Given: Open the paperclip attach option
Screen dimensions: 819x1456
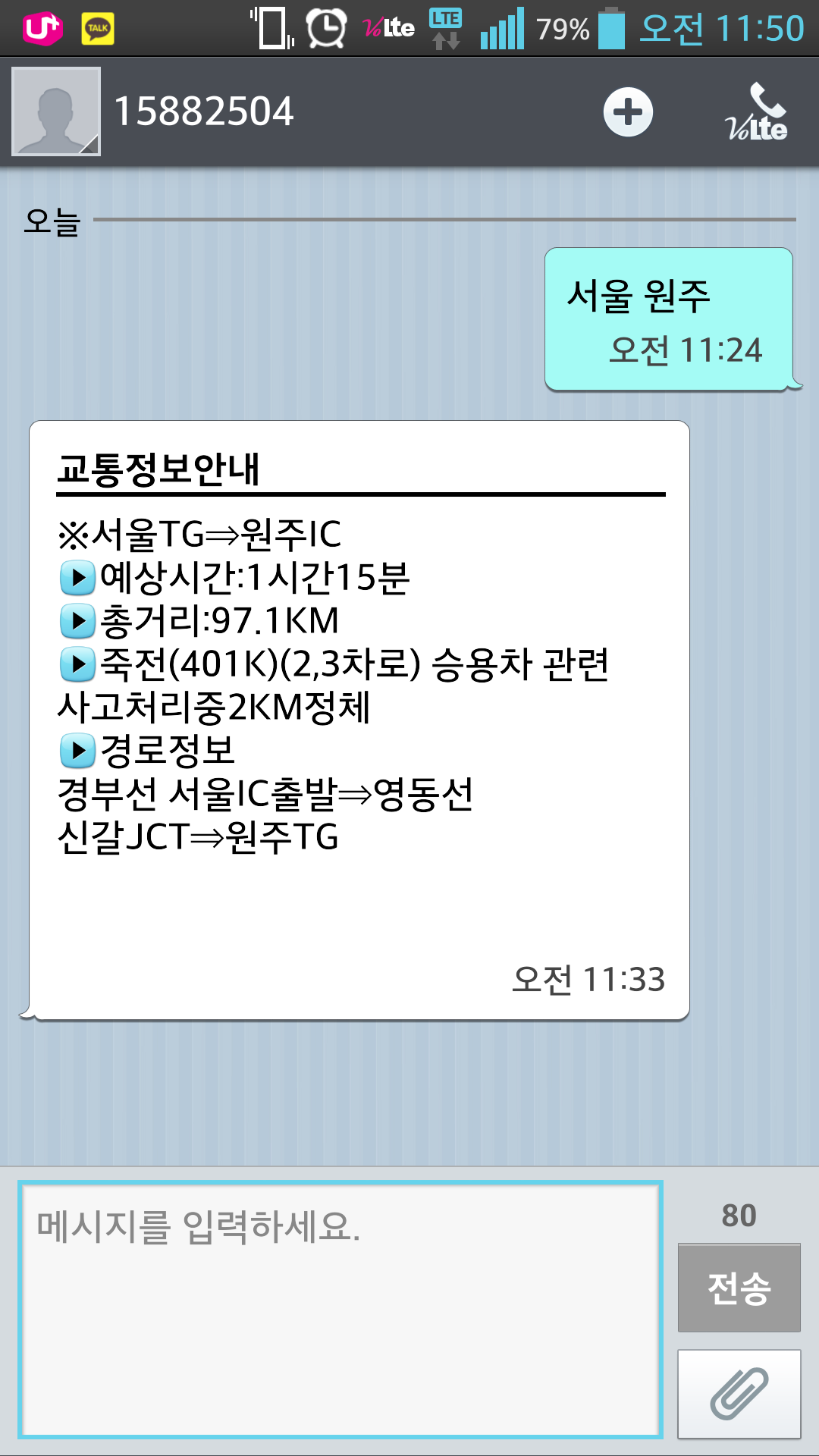Looking at the screenshot, I should [x=739, y=1394].
